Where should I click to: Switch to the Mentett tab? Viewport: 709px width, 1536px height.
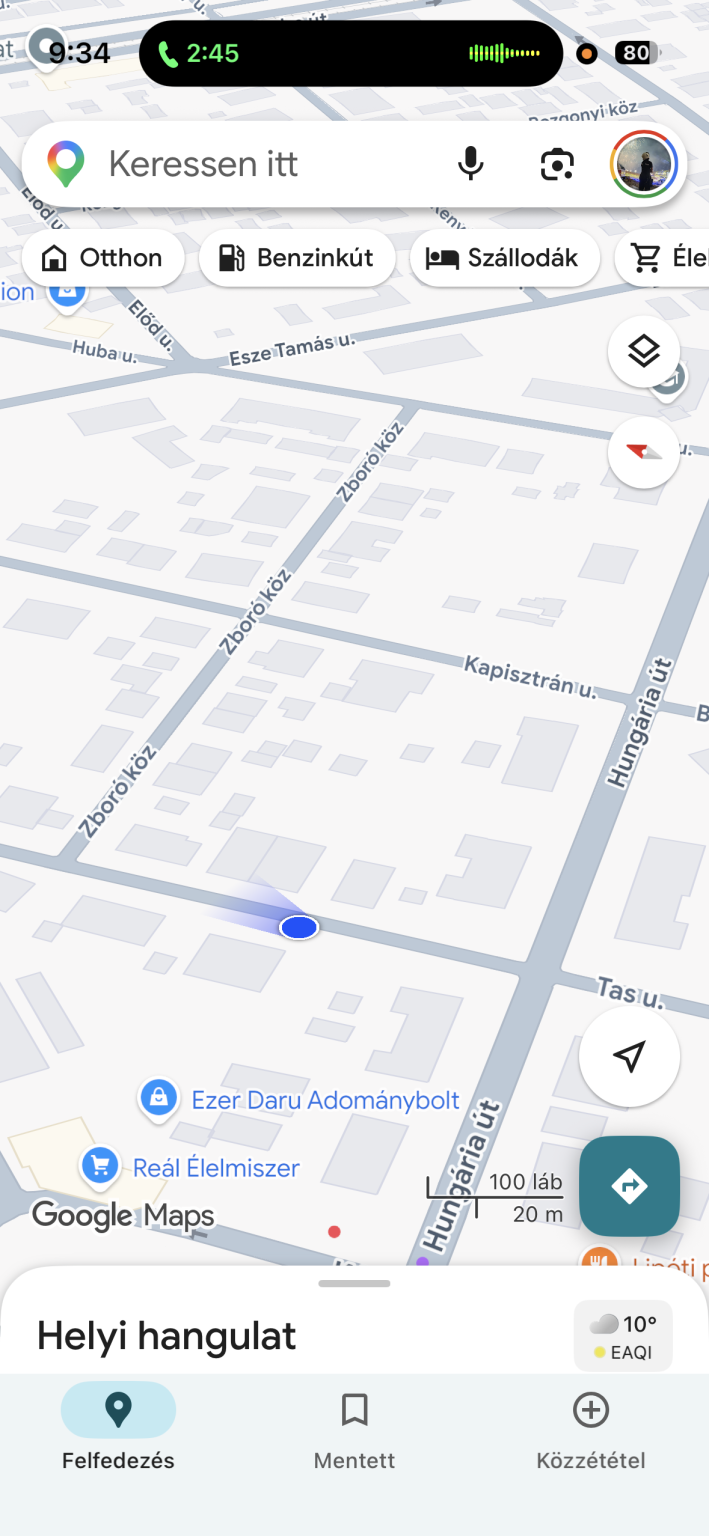pos(354,1432)
